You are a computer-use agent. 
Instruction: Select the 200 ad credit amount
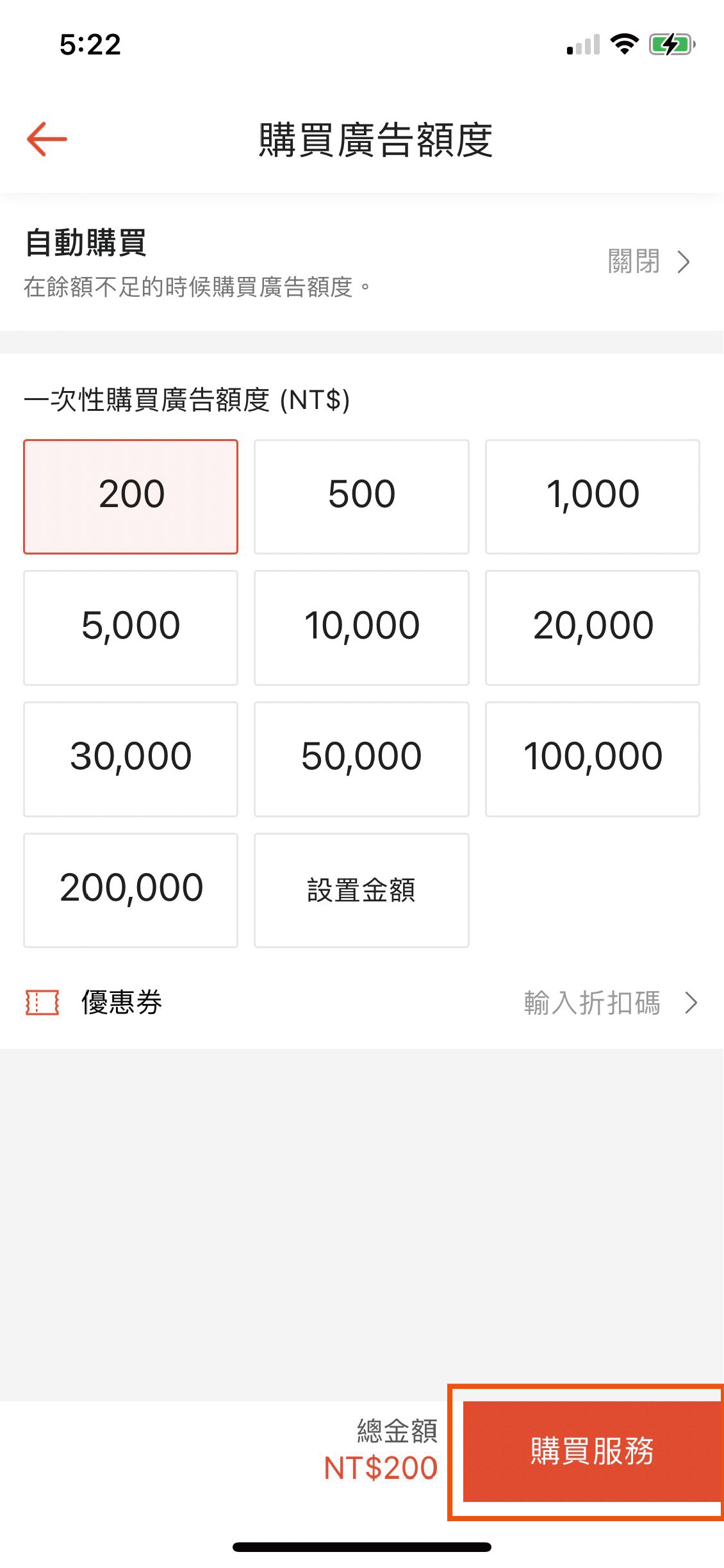(131, 497)
